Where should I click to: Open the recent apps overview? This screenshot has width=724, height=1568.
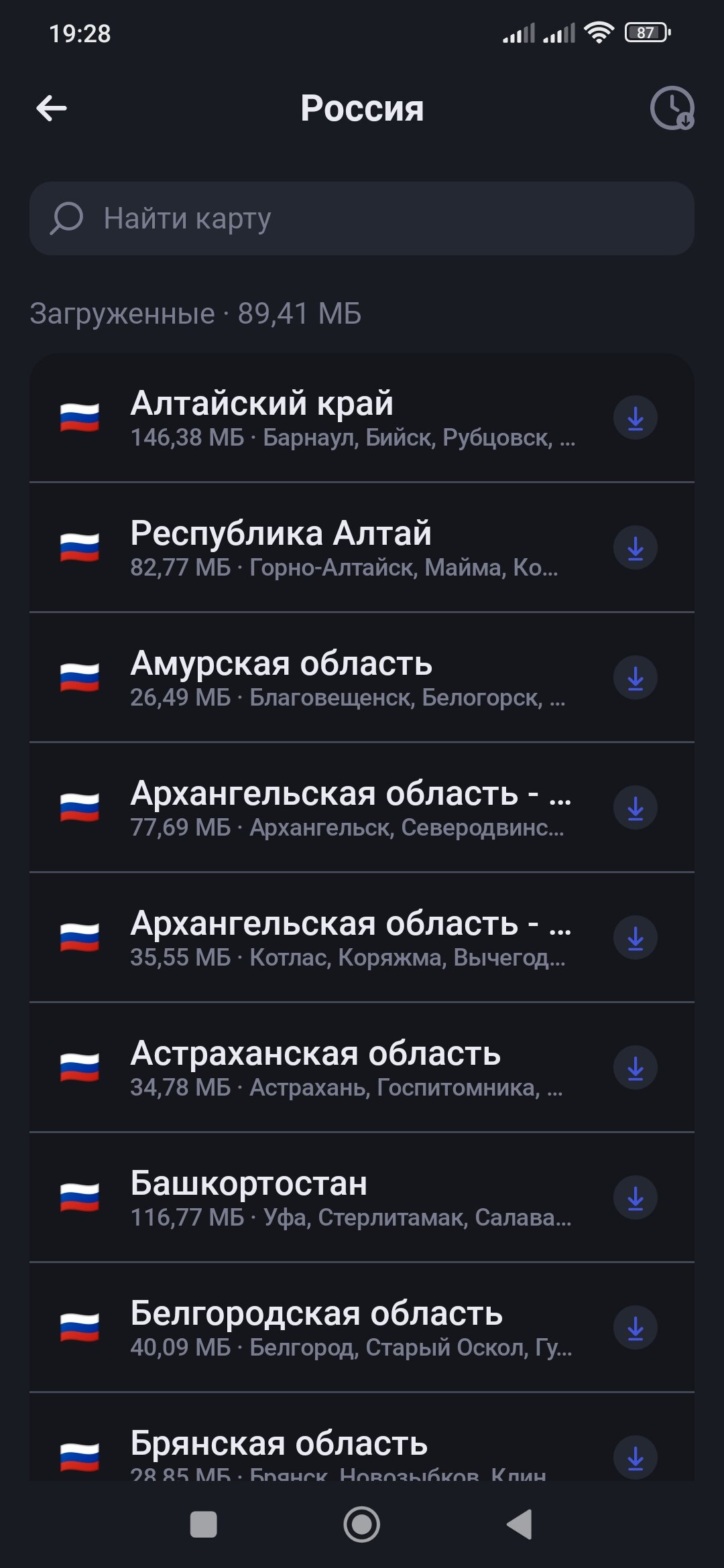point(204,1524)
